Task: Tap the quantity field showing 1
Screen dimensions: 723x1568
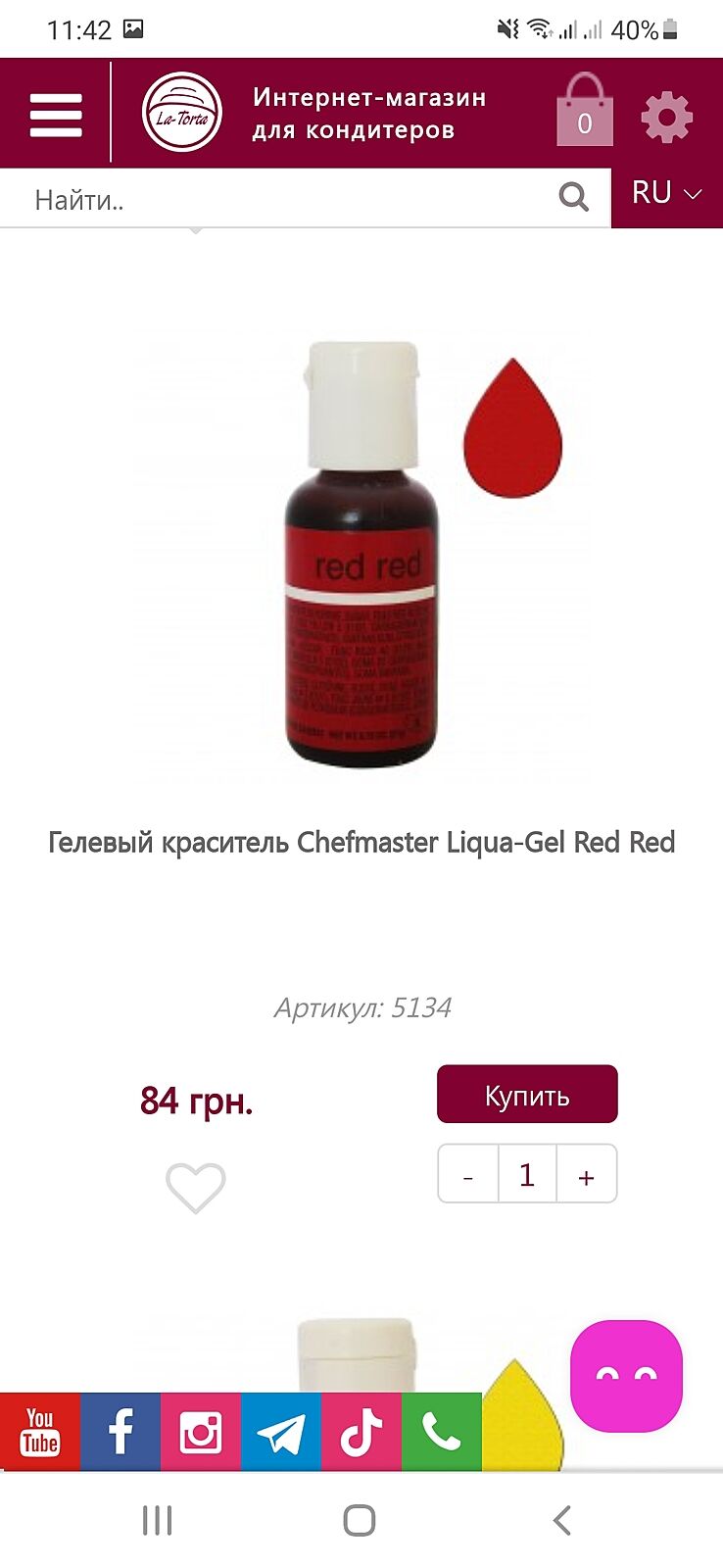Action: [527, 1174]
